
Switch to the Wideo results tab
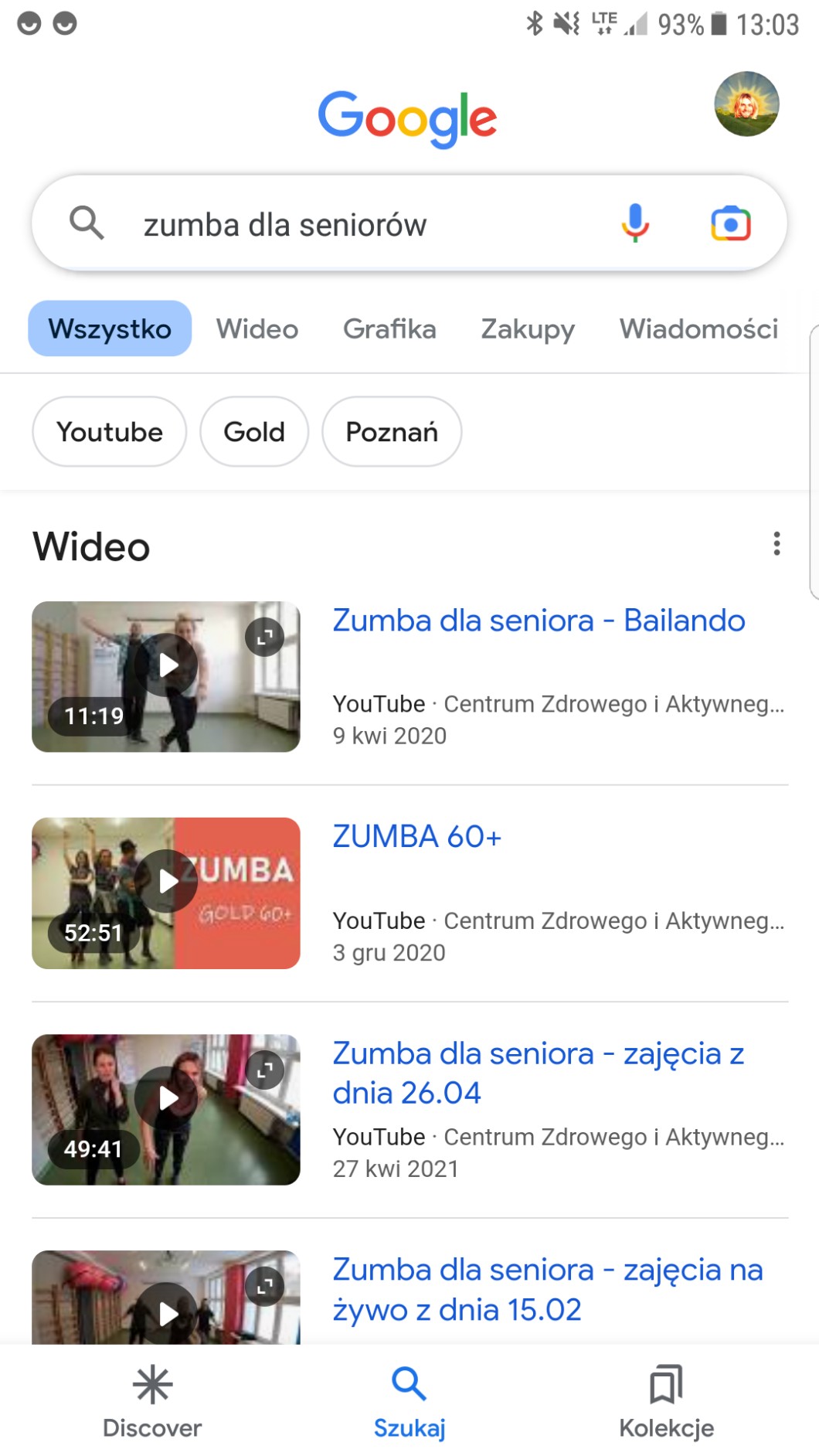point(257,328)
